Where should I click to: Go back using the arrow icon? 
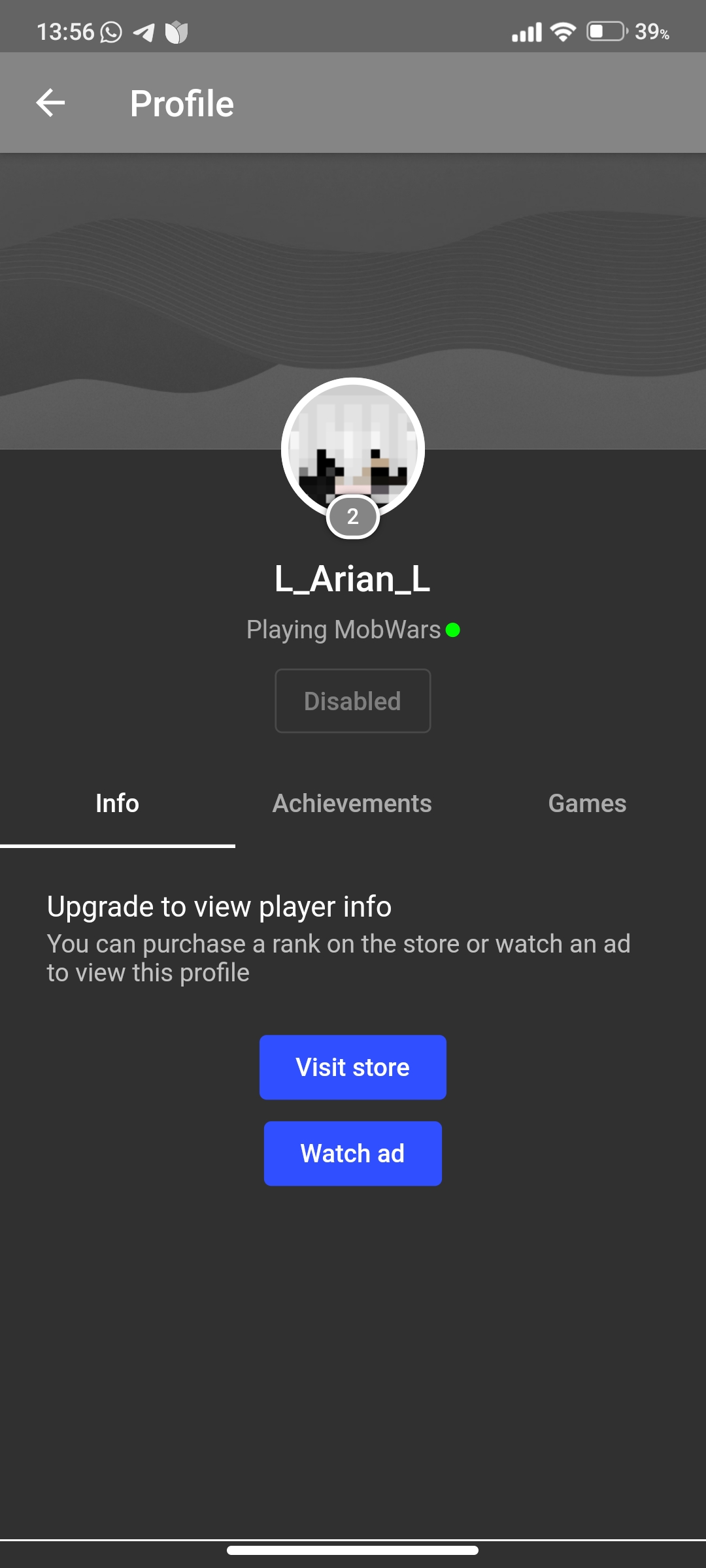tap(50, 103)
